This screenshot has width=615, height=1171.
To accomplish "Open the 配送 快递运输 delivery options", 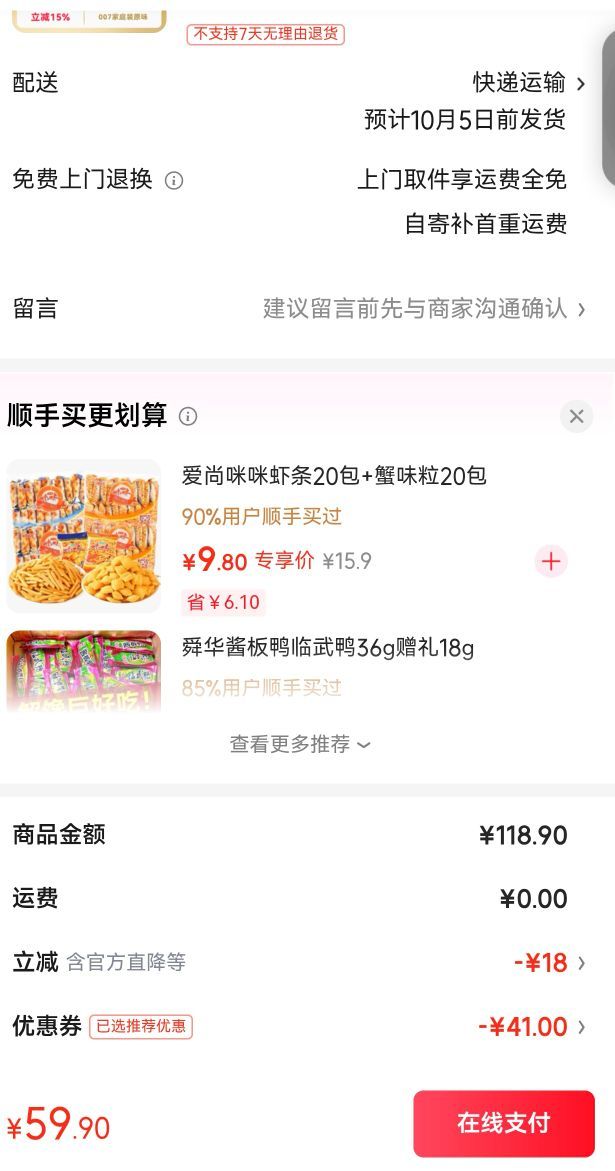I will point(299,82).
